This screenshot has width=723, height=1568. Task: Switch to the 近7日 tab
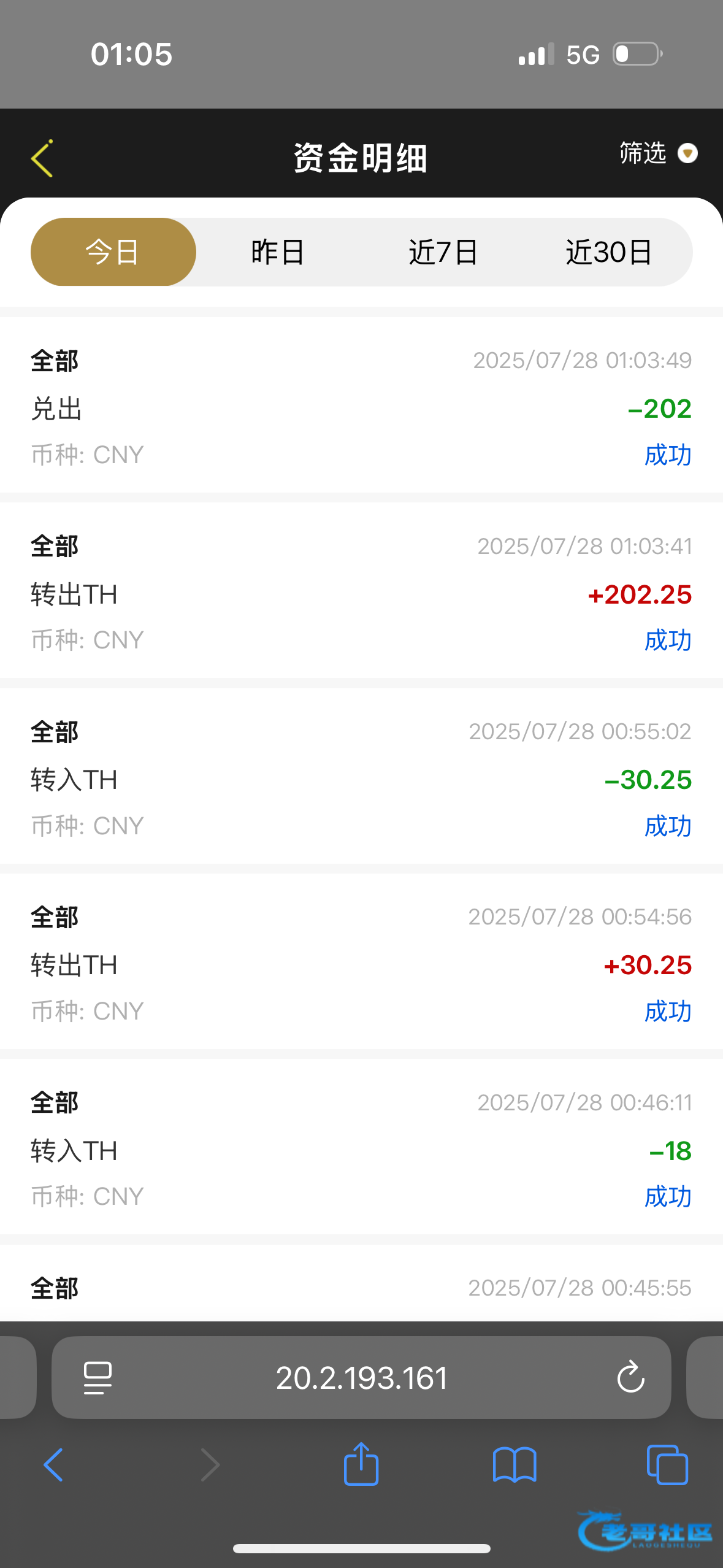pyautogui.click(x=443, y=252)
